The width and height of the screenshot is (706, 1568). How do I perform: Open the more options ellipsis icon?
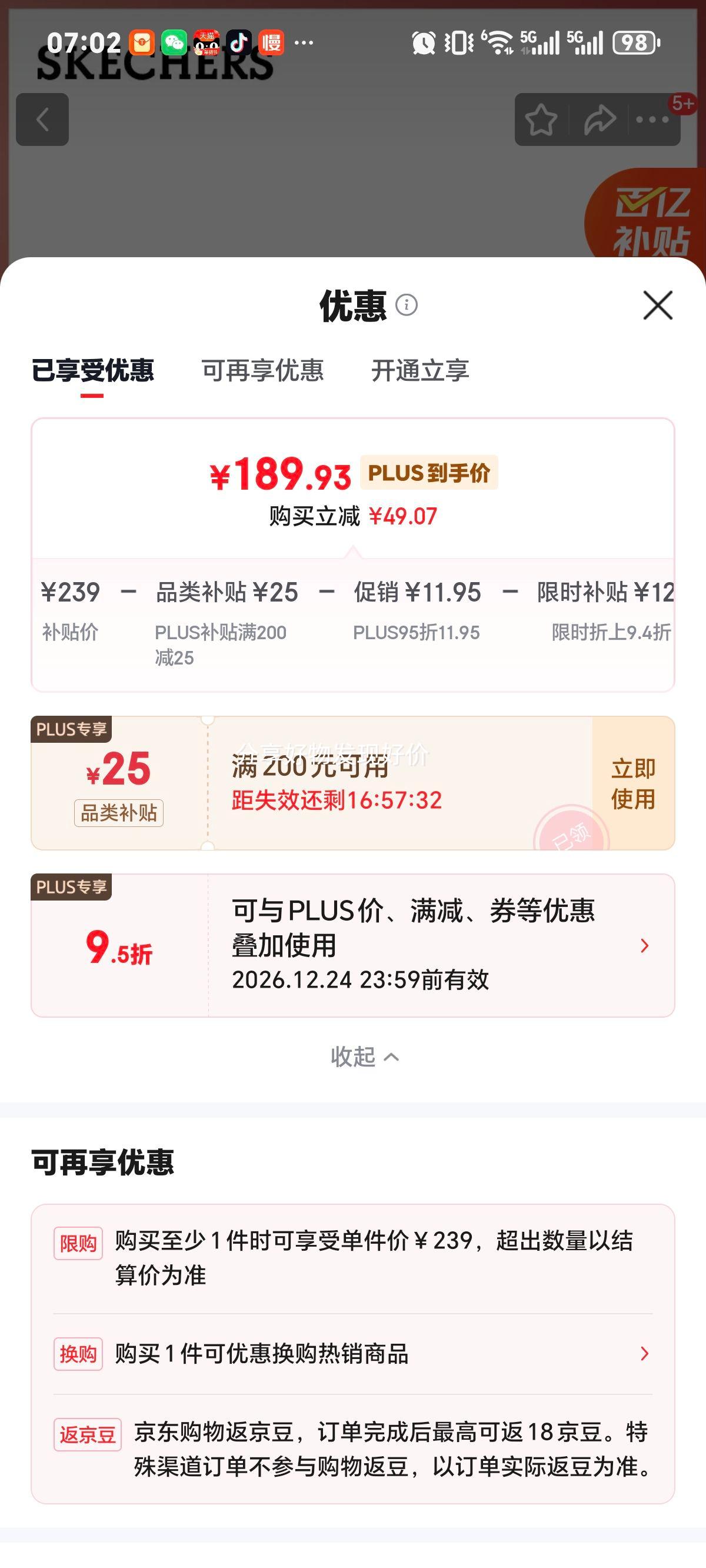pos(653,119)
